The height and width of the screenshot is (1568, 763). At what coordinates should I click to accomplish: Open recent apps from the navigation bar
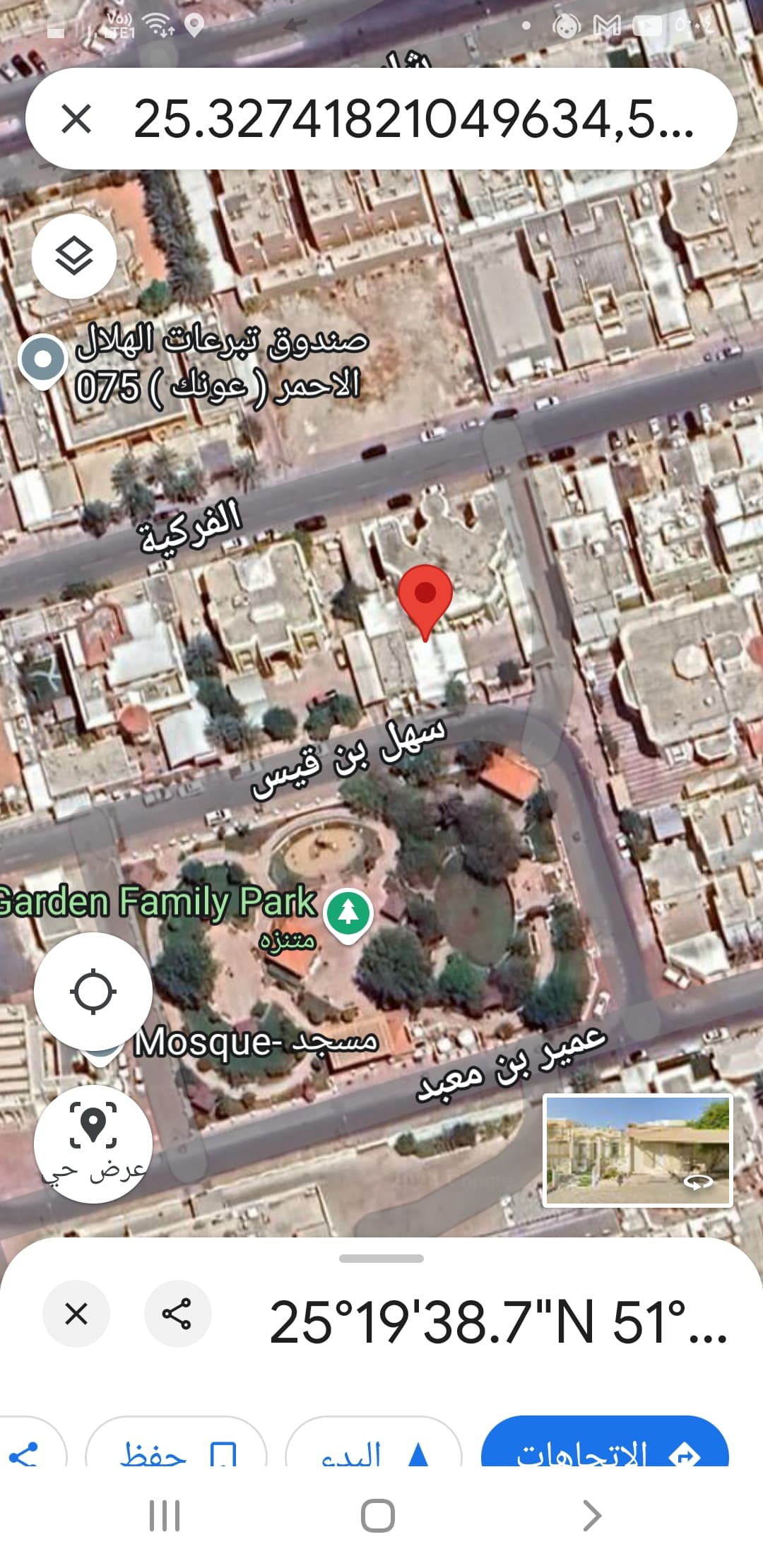(165, 1516)
